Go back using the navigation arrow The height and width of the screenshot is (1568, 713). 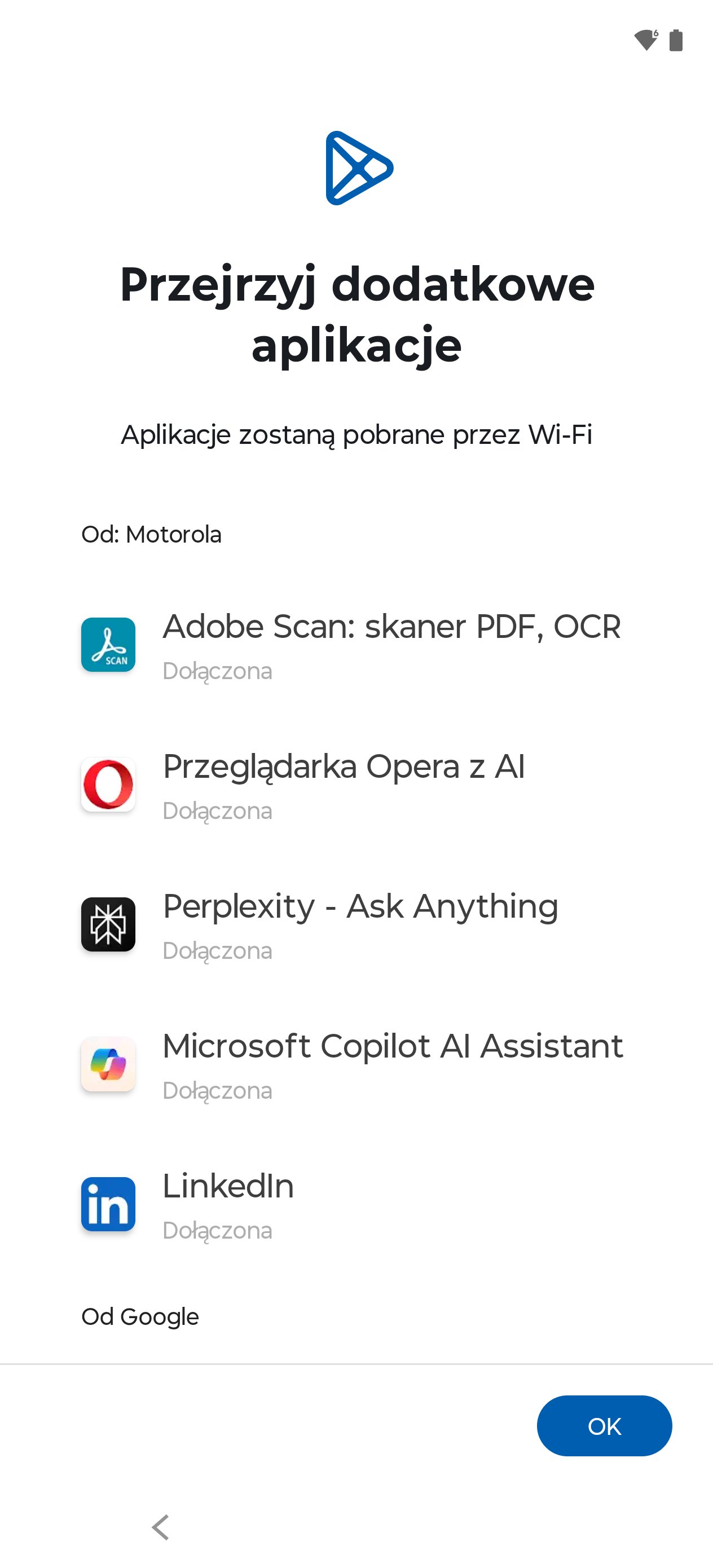pos(160,1527)
